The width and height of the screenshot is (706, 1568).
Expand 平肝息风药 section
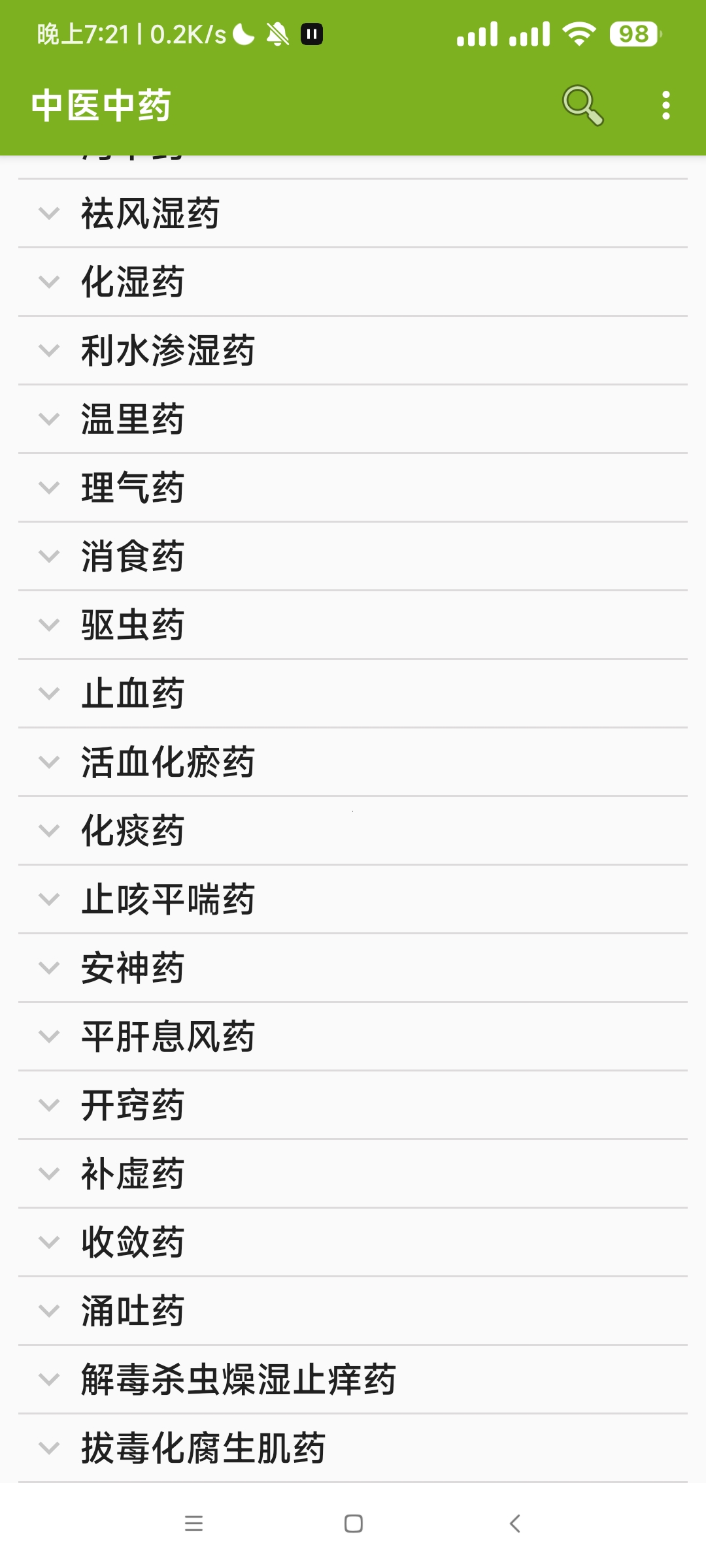pyautogui.click(x=168, y=1037)
